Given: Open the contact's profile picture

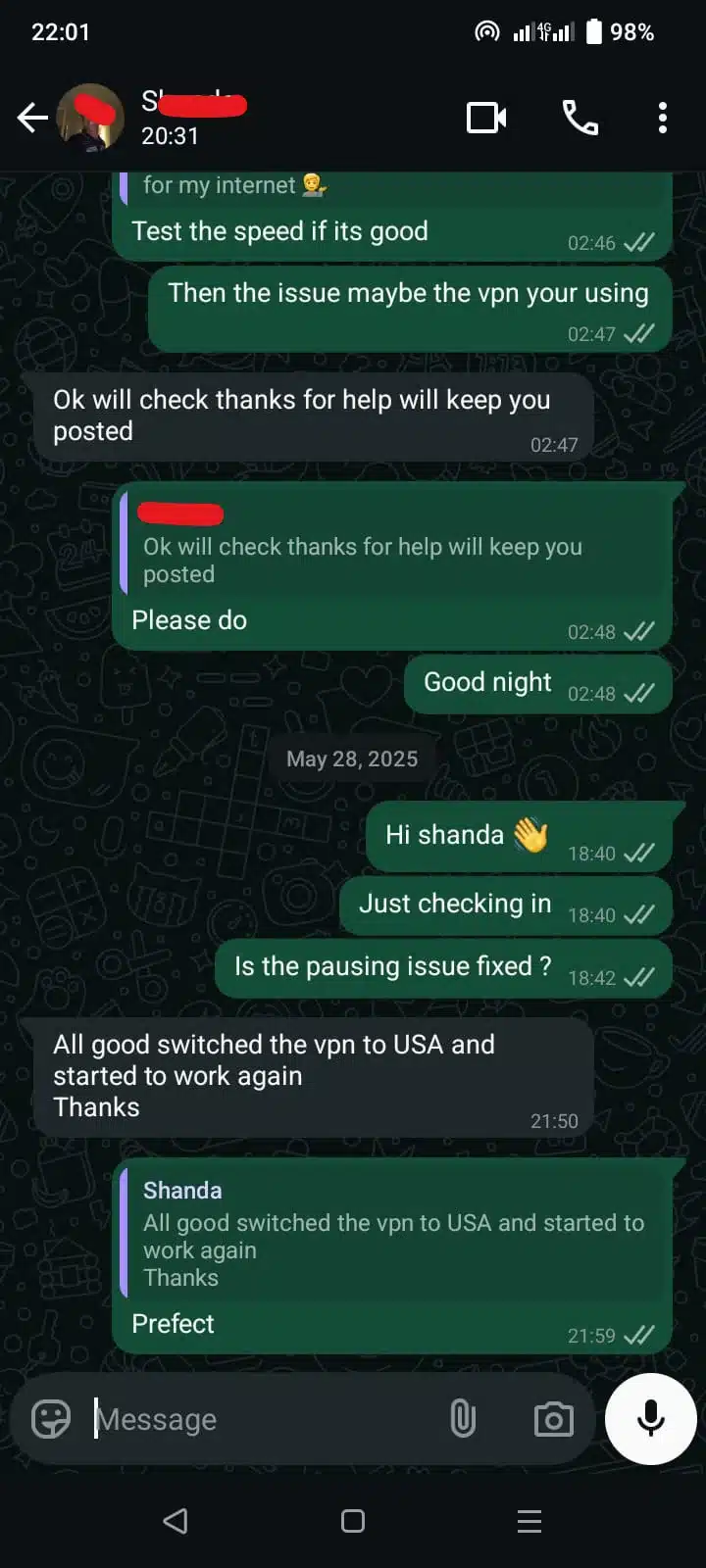Looking at the screenshot, I should (x=91, y=119).
